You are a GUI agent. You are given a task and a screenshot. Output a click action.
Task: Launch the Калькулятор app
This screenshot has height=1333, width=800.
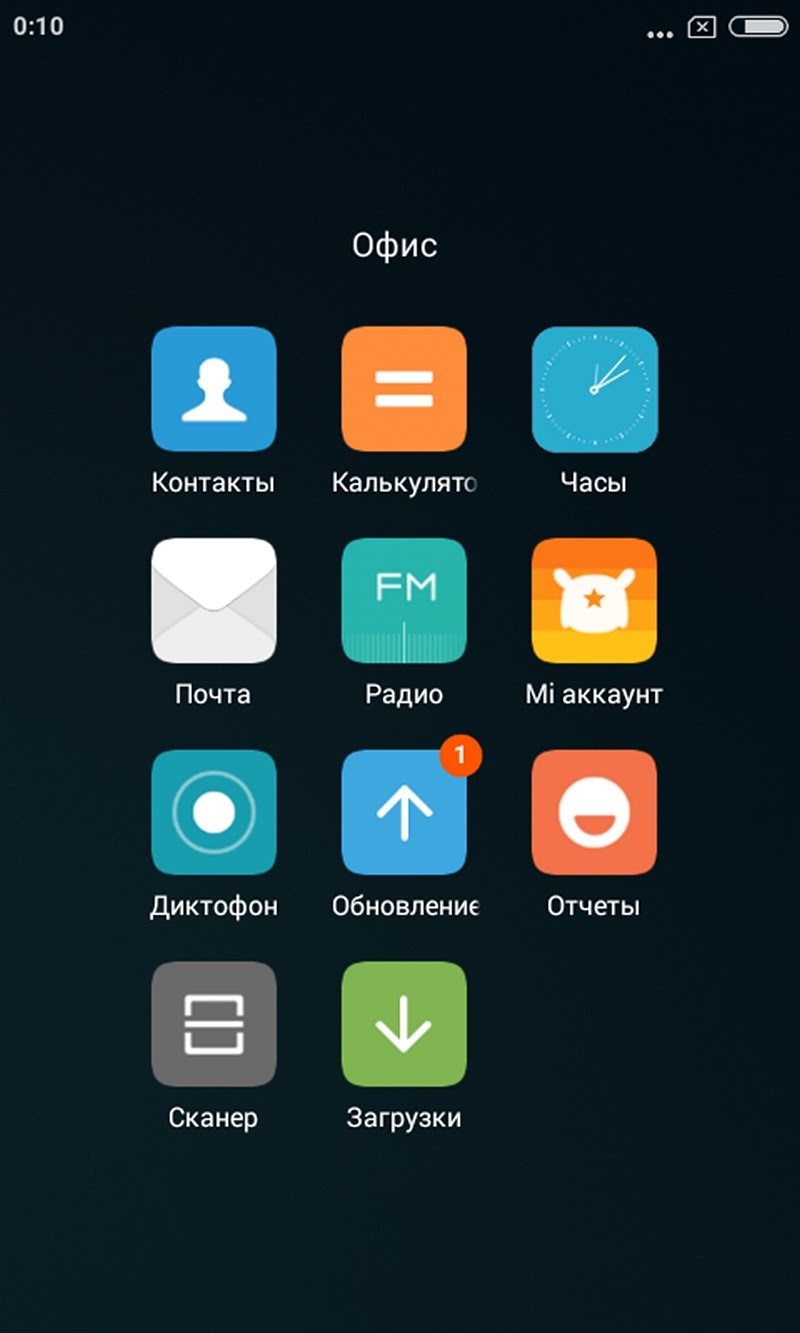click(x=404, y=389)
